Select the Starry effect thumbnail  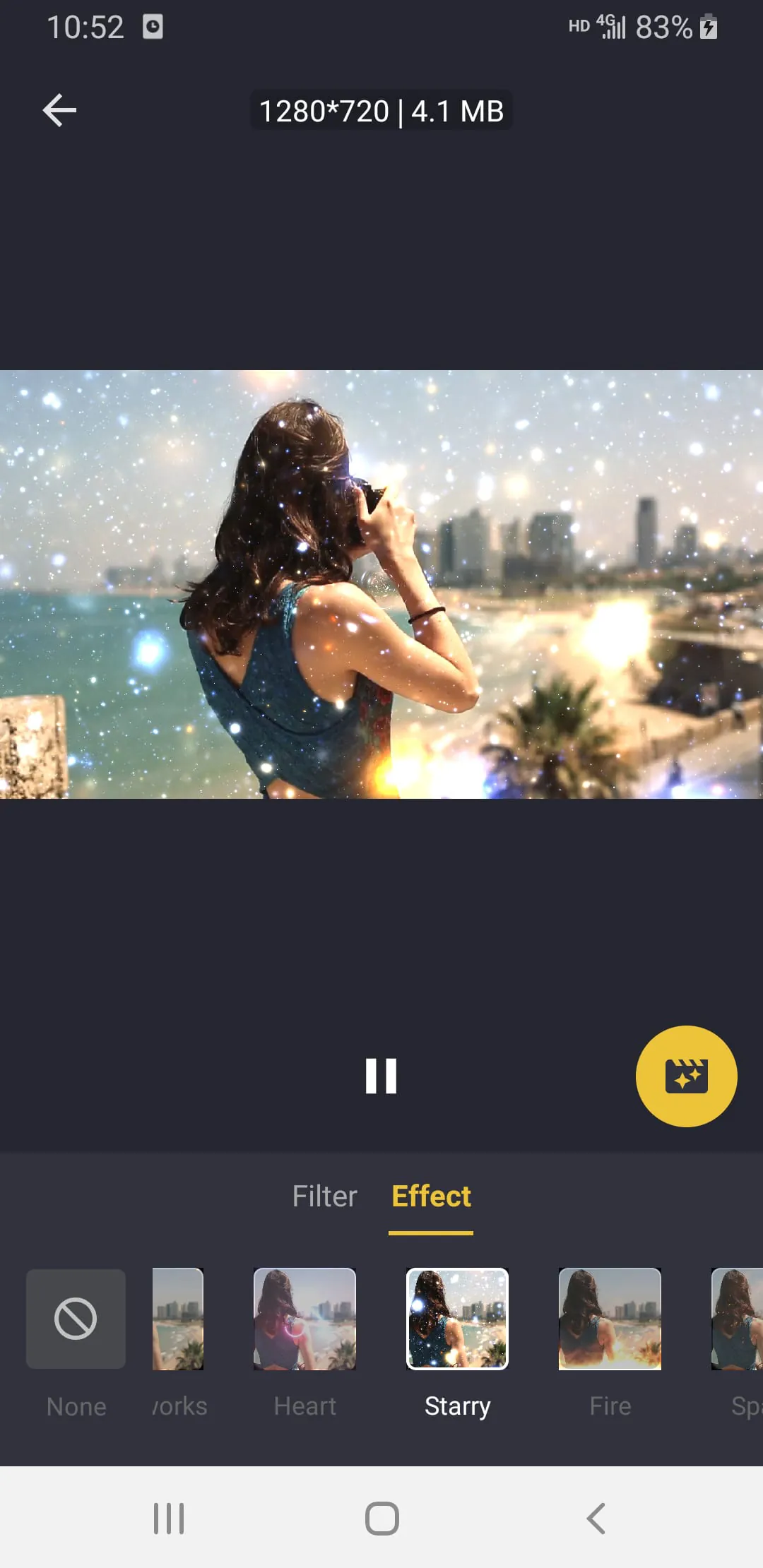(x=457, y=1318)
